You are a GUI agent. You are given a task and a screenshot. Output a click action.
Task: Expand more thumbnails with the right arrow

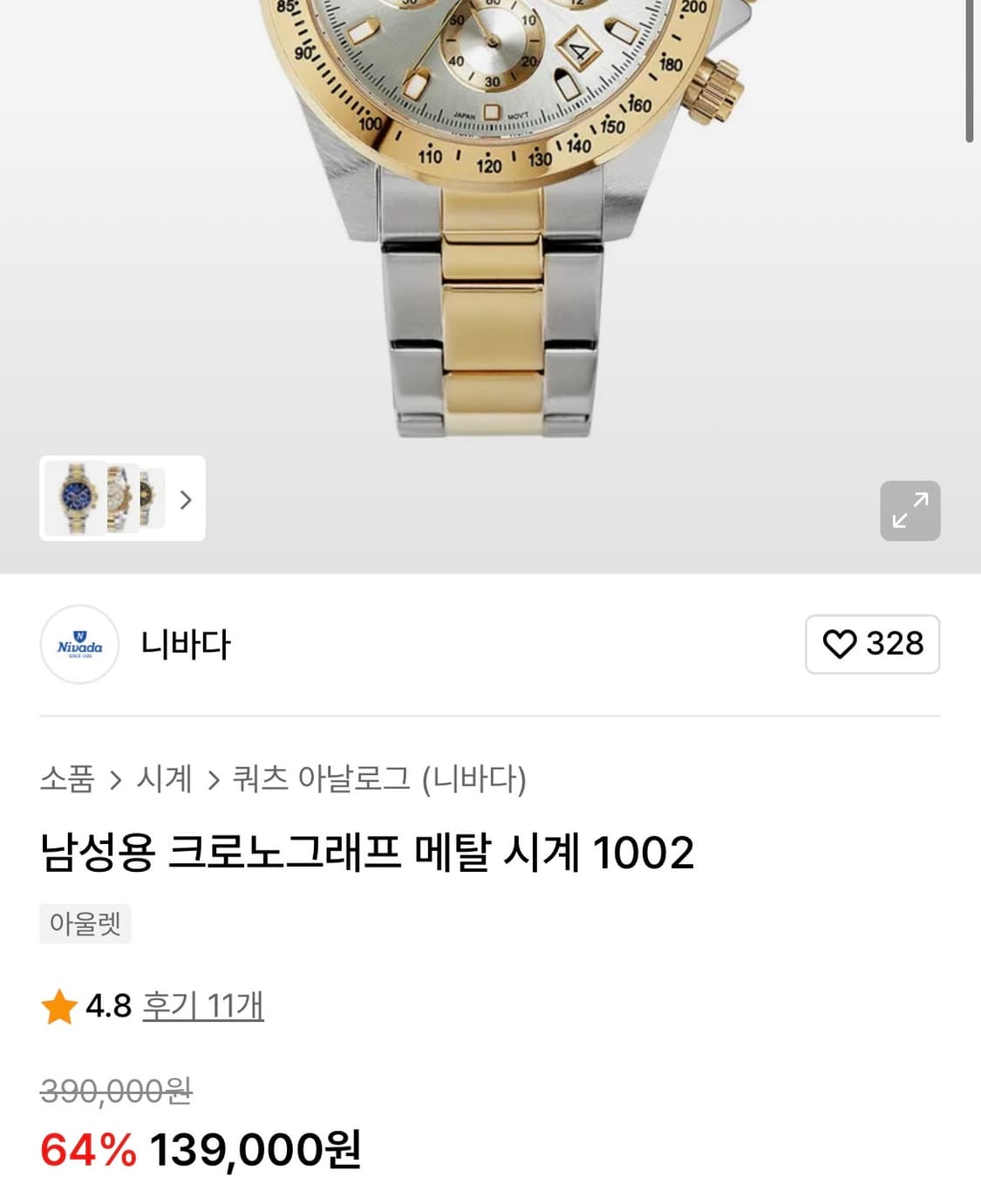(184, 500)
